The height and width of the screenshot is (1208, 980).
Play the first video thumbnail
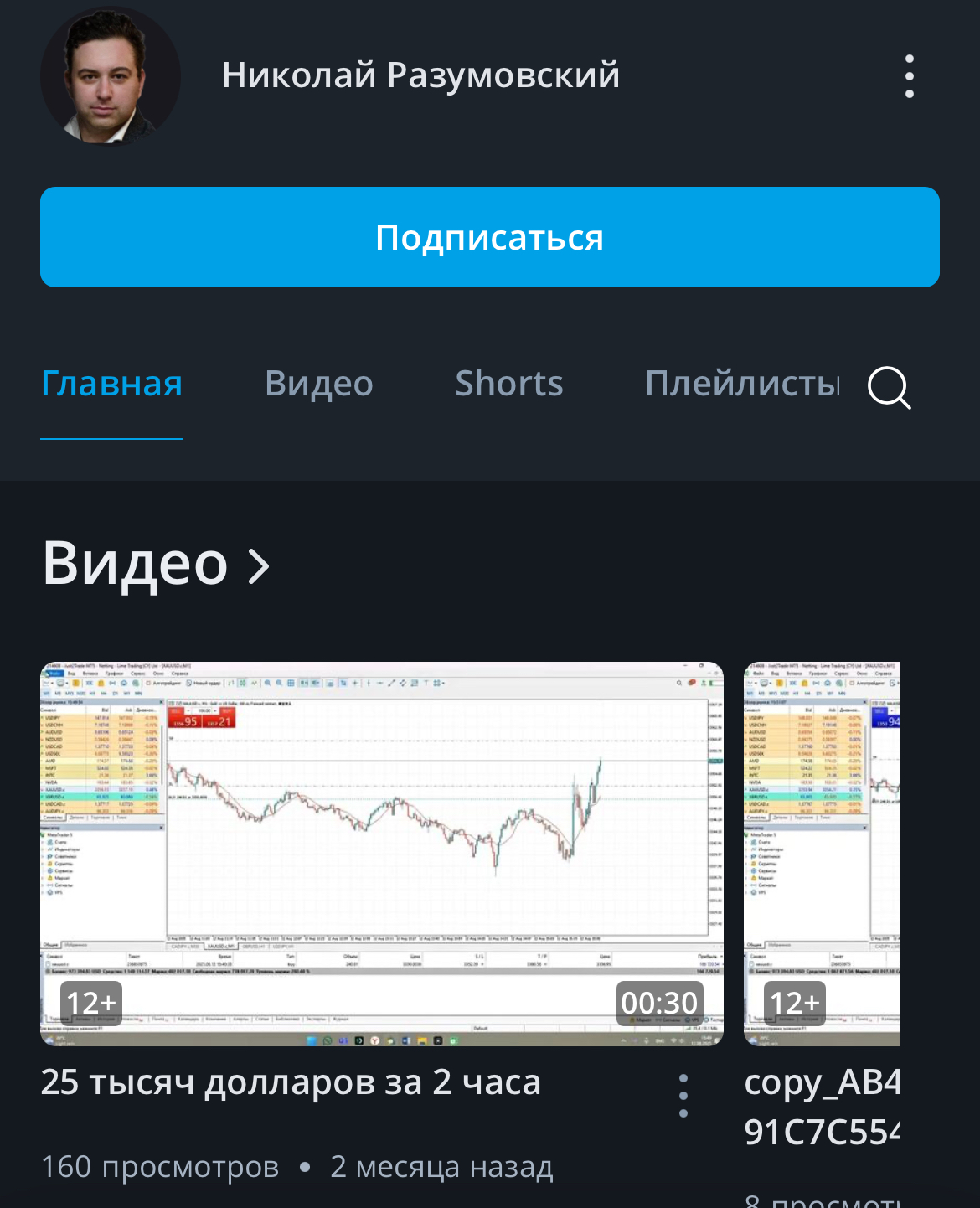point(382,851)
